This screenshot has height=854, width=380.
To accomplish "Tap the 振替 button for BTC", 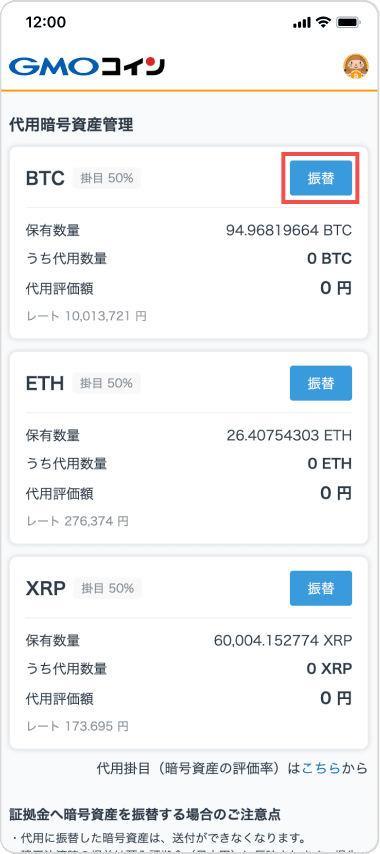I will pyautogui.click(x=321, y=178).
